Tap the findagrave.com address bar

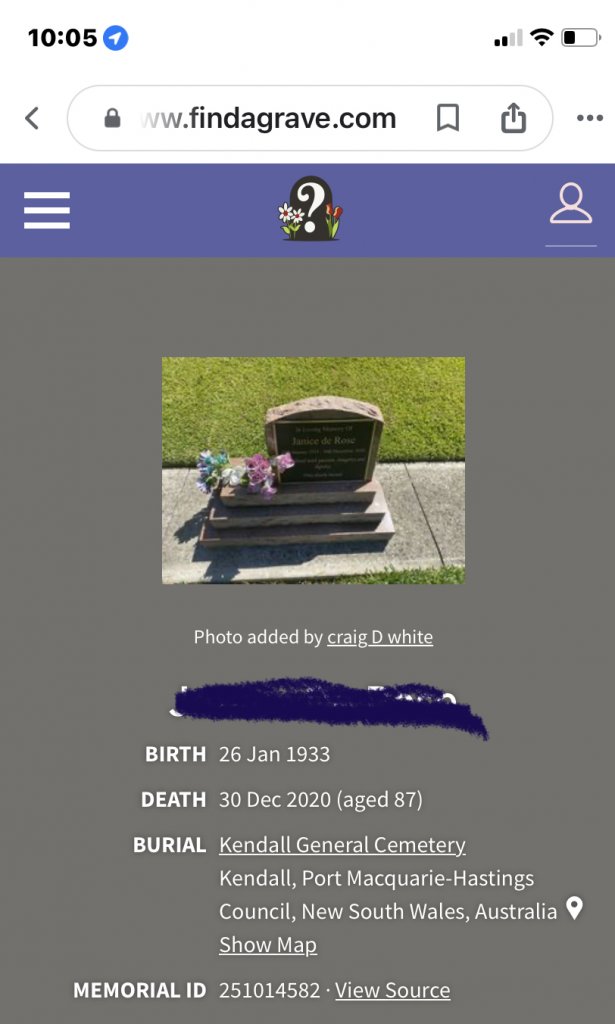point(268,118)
